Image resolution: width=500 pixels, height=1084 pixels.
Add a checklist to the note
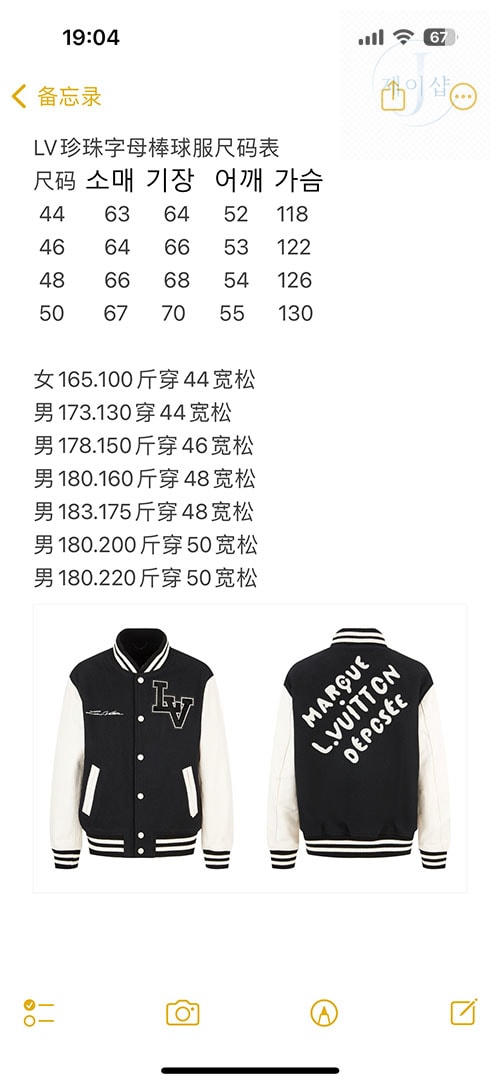39,1013
